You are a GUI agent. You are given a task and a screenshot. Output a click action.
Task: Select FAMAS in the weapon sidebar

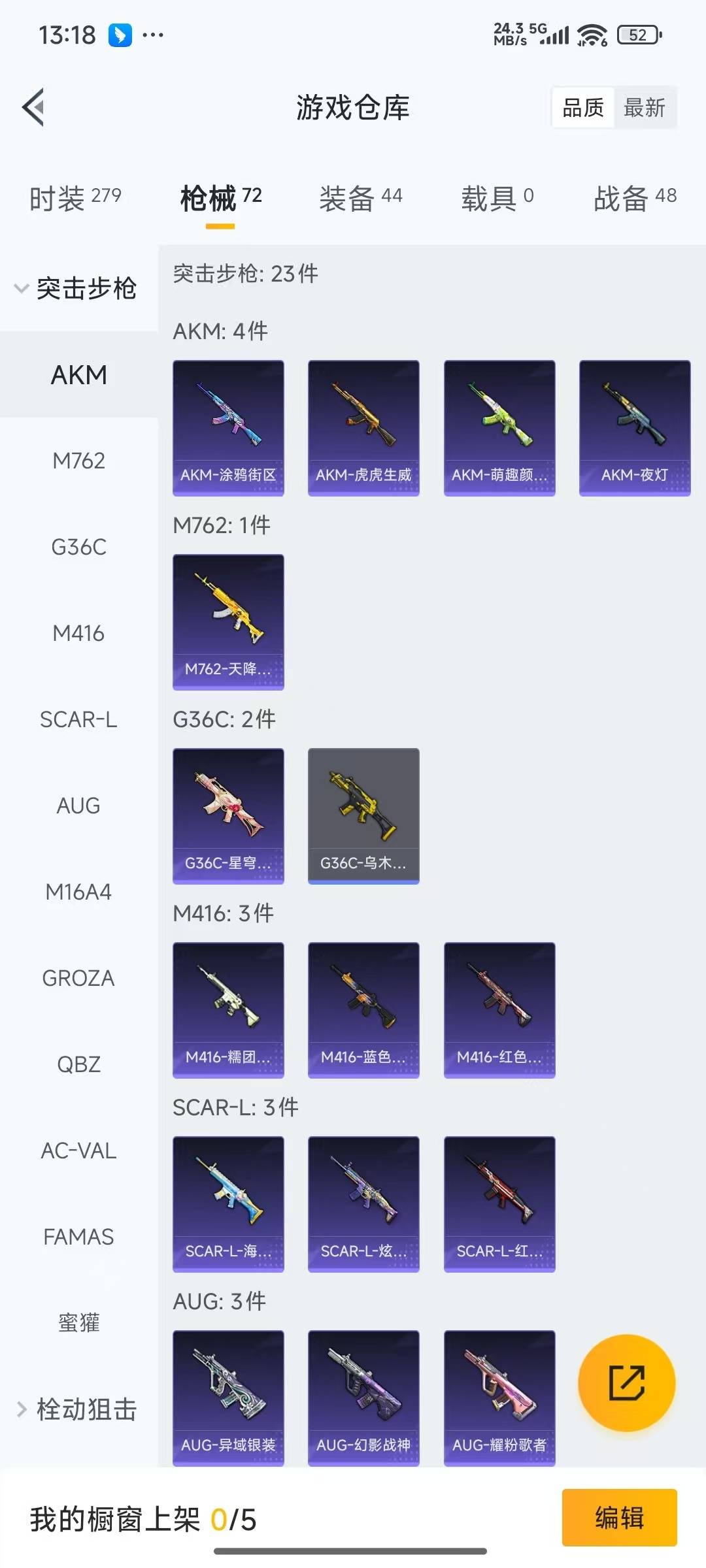(x=78, y=1237)
